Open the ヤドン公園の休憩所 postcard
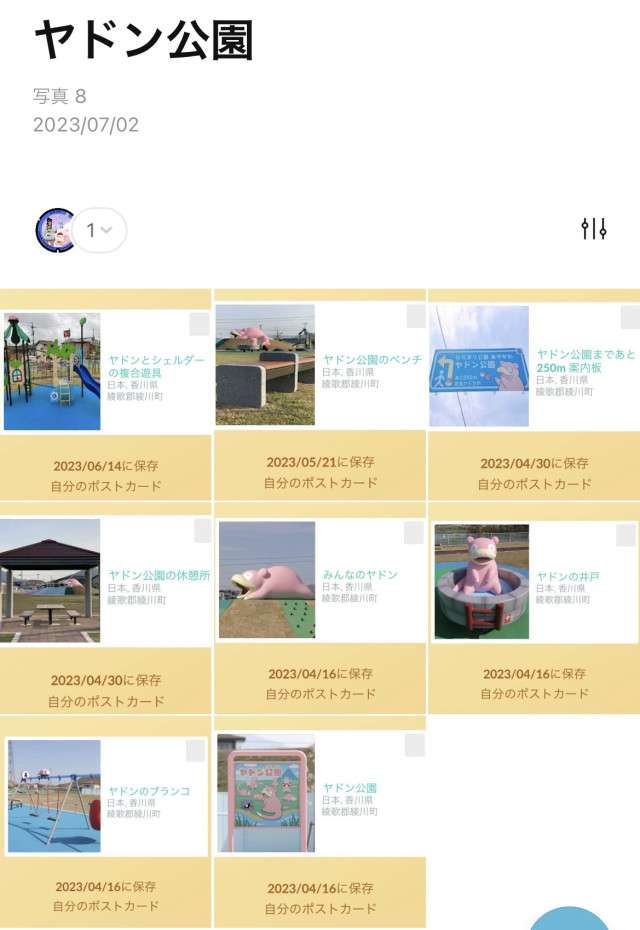 click(x=50, y=581)
